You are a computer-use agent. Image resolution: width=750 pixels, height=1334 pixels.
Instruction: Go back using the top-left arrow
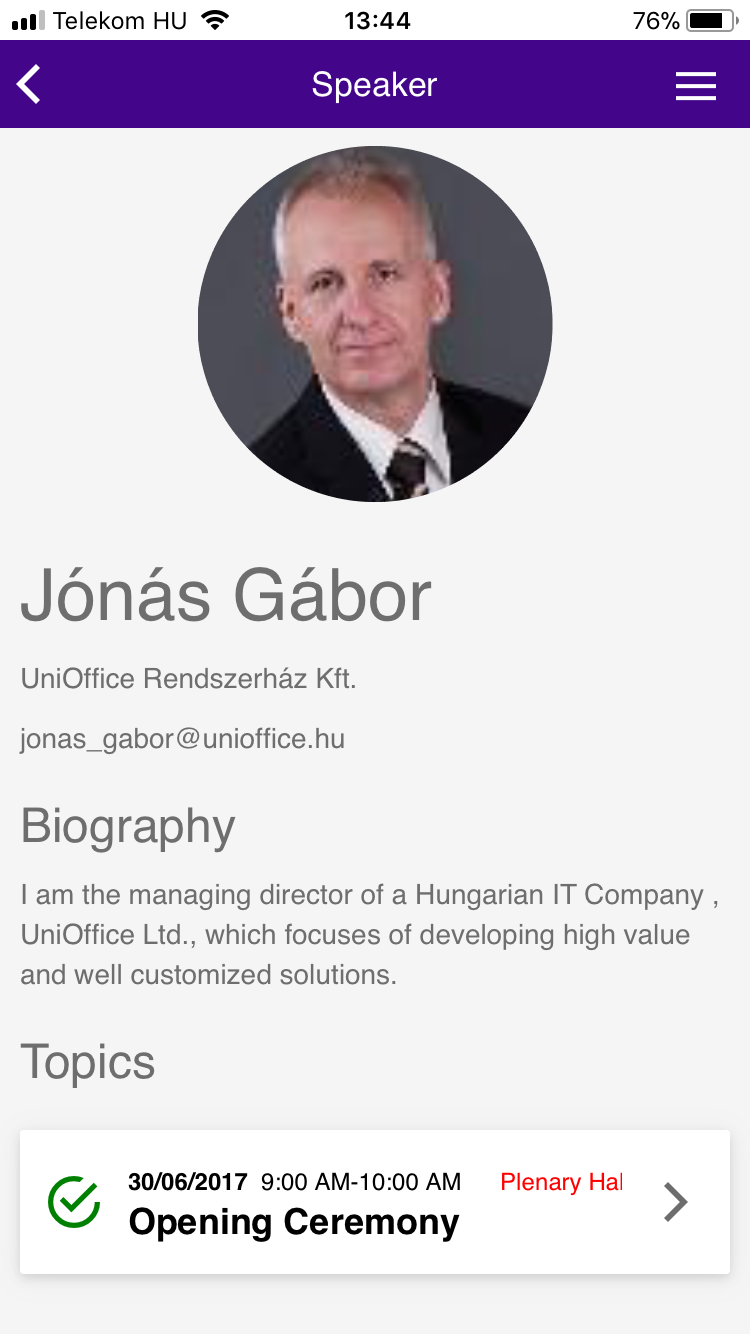tap(29, 85)
